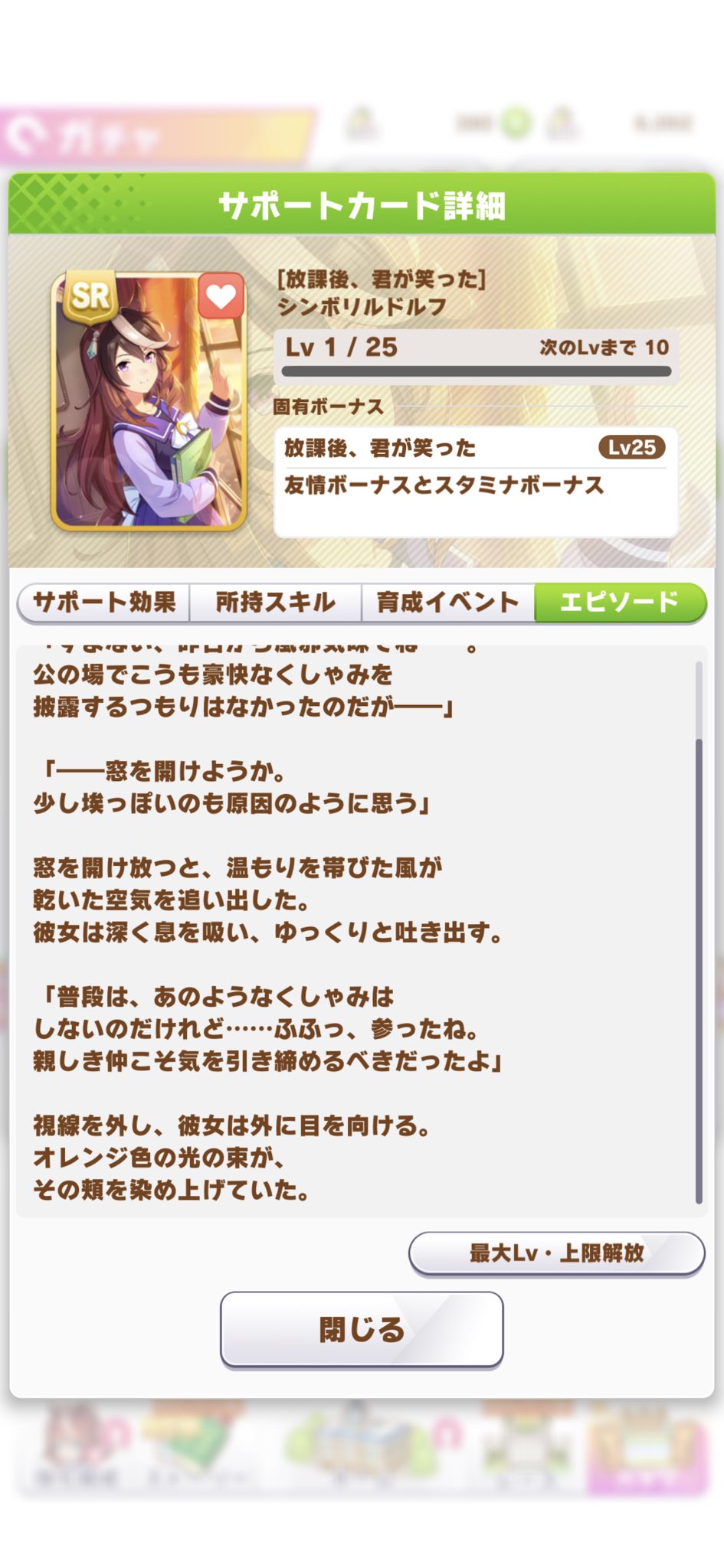Switch to the サポート効果 tab

click(104, 603)
